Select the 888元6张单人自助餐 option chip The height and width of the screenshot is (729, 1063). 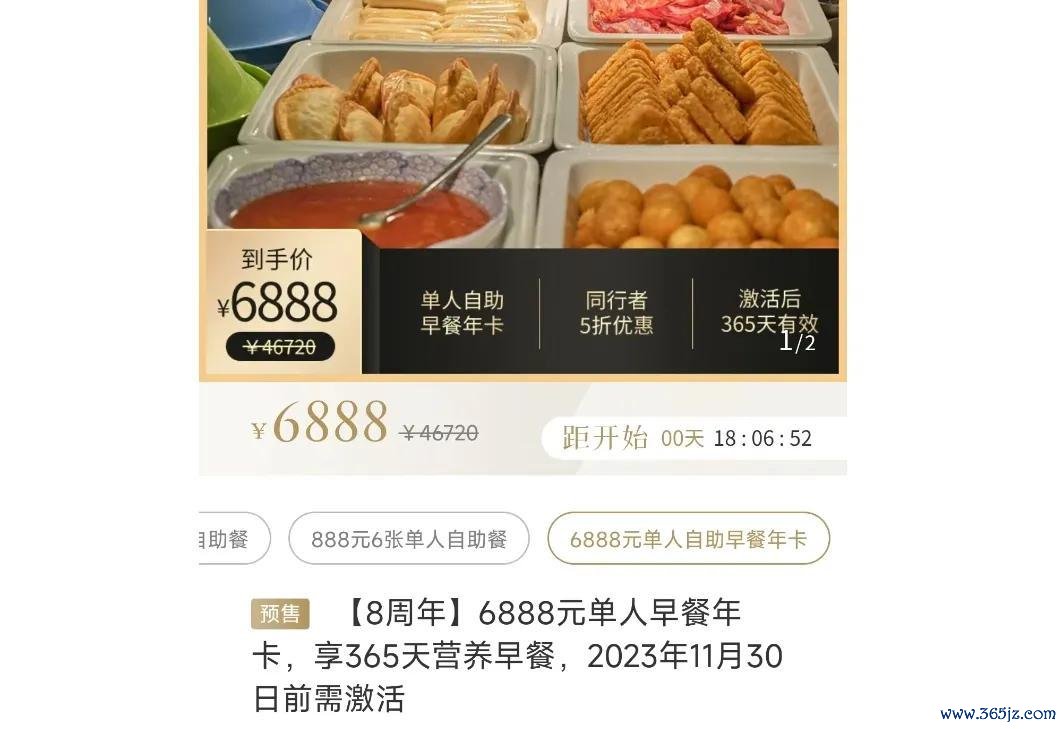408,539
